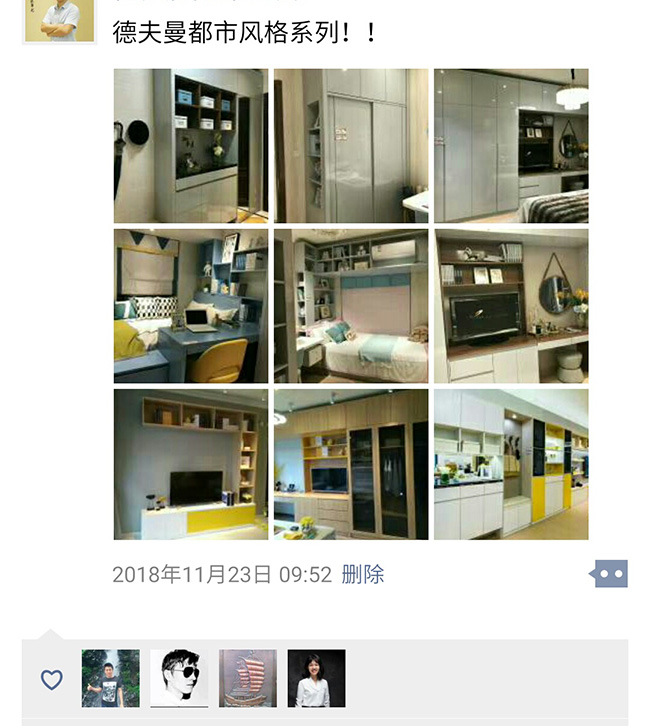650x726 pixels.
Task: View the wood wardrobe with glass doors photo
Action: (x=351, y=465)
